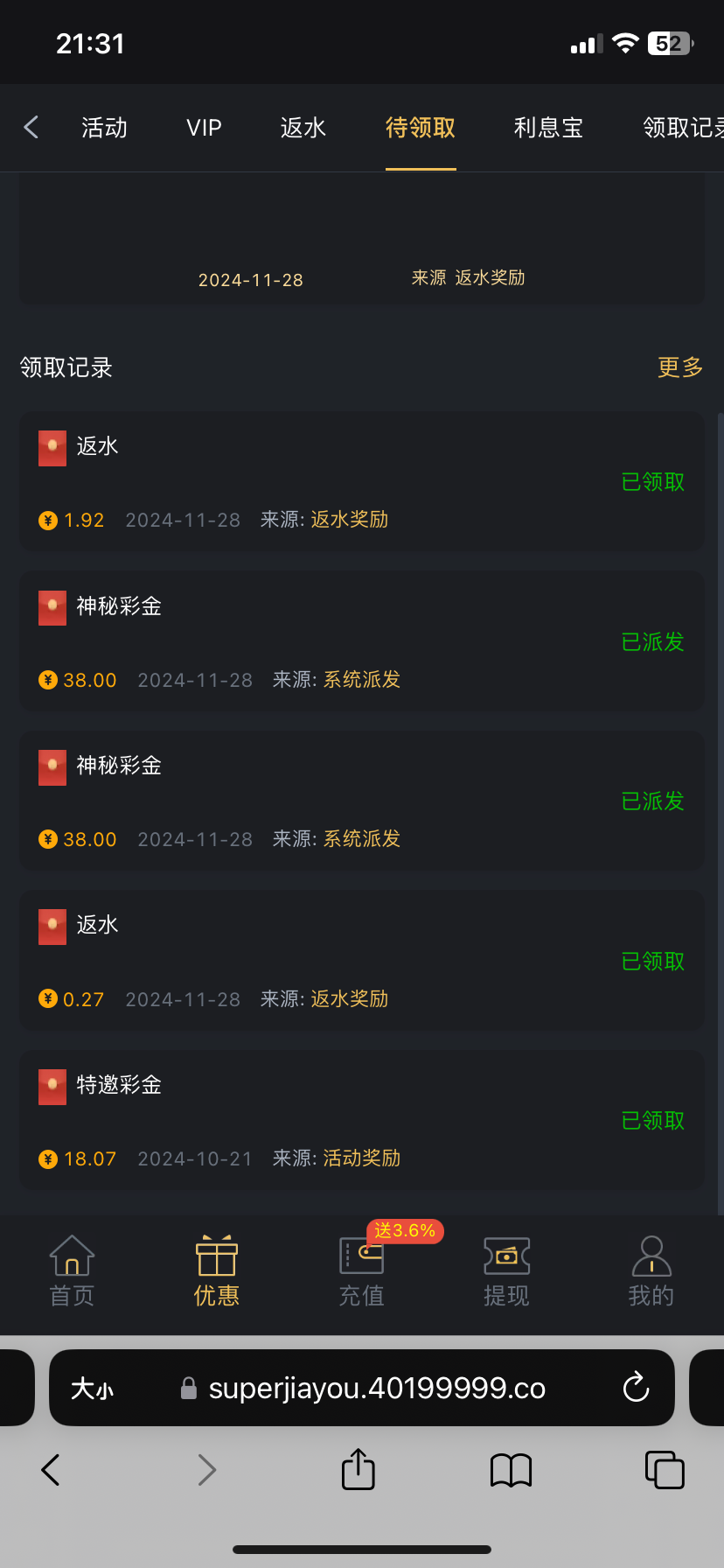Open the 优惠 promotions tab

(217, 1271)
